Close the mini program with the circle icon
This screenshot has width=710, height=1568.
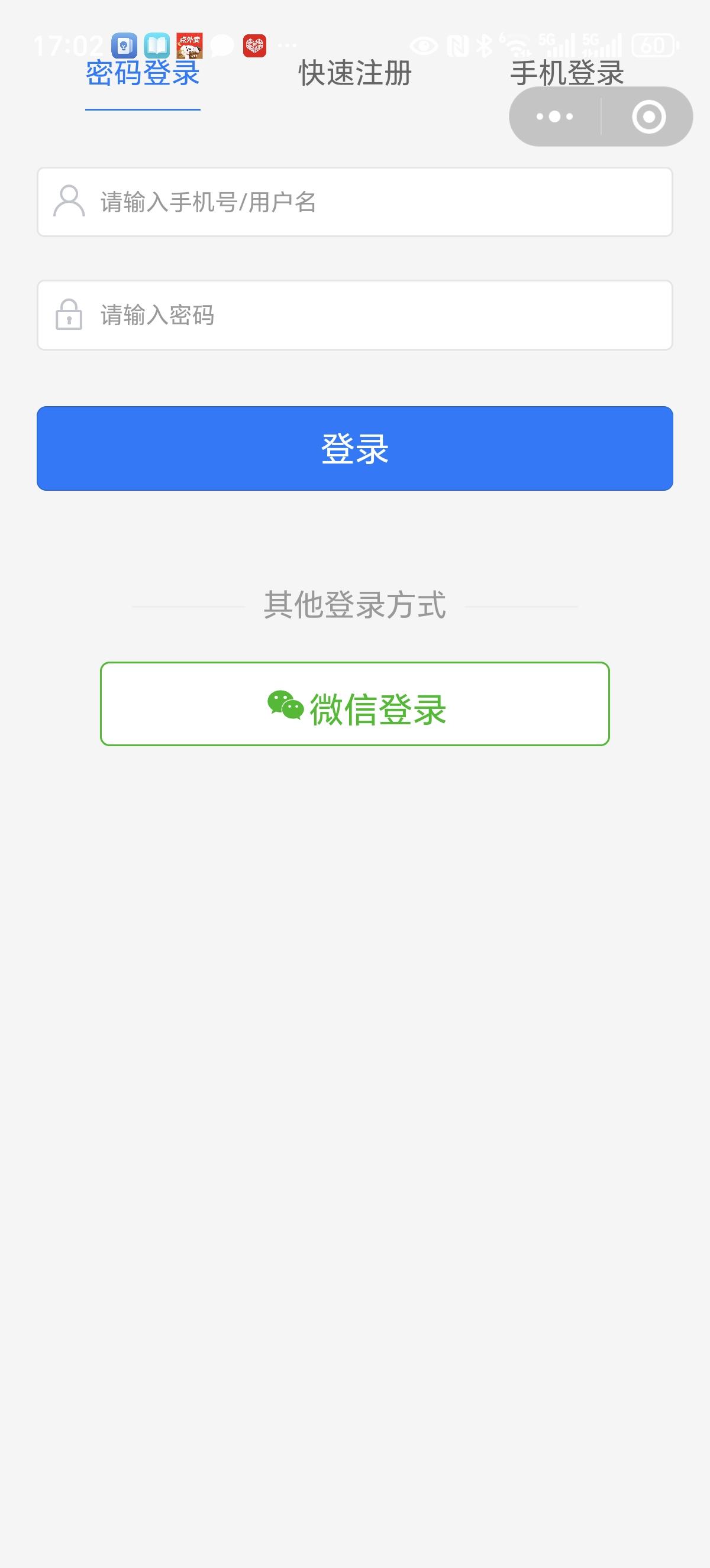(x=648, y=116)
